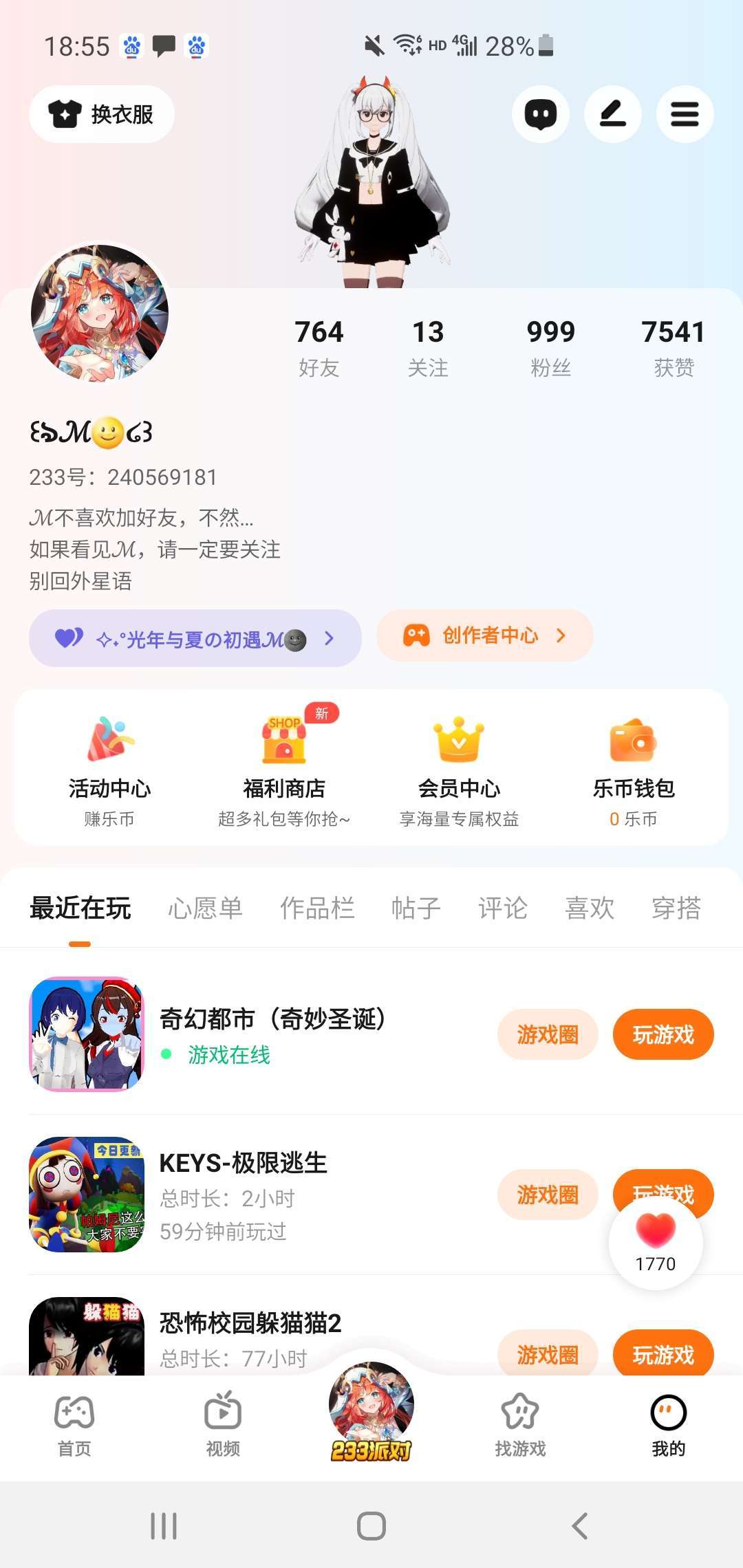The image size is (743, 1568).
Task: Open the 创作者中心 creator center
Action: [x=484, y=635]
